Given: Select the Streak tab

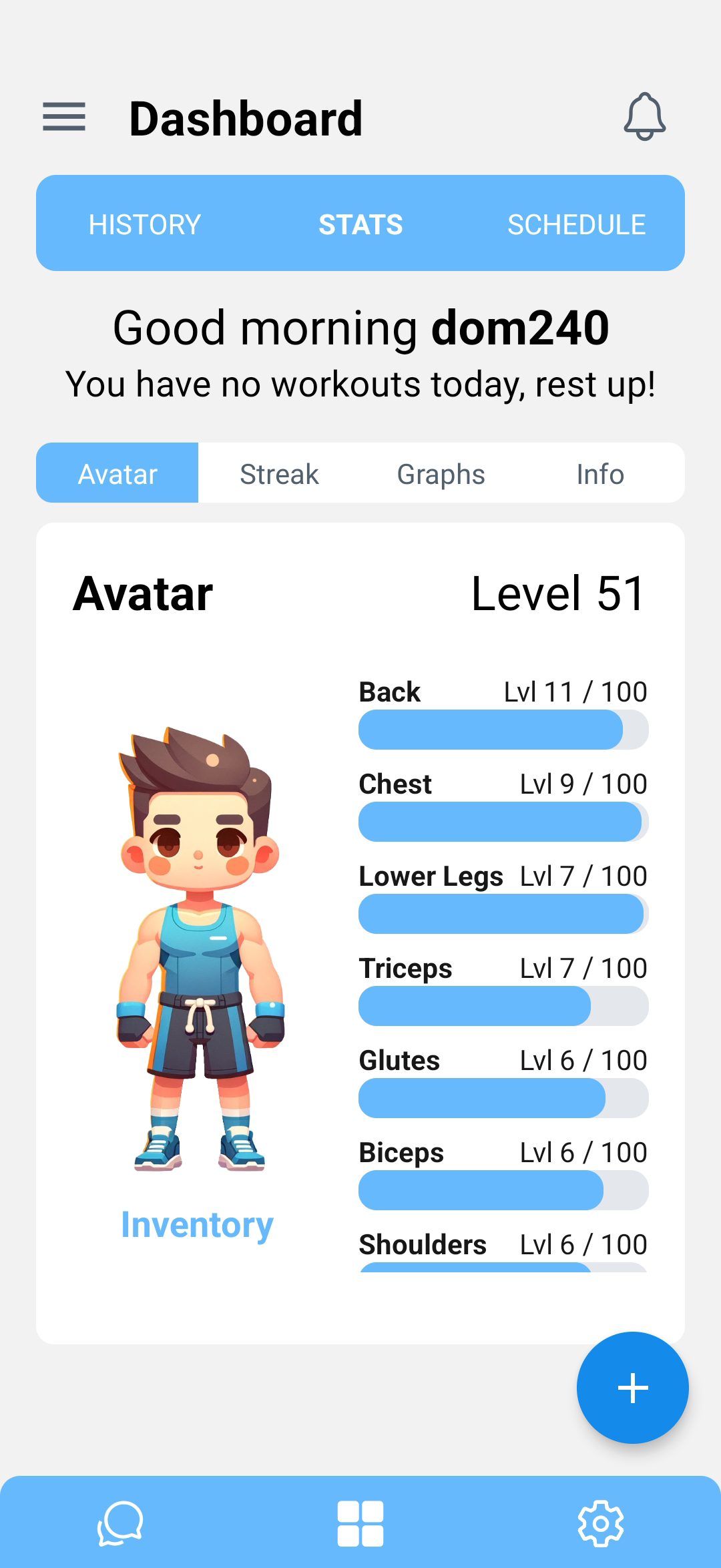Looking at the screenshot, I should pos(278,473).
